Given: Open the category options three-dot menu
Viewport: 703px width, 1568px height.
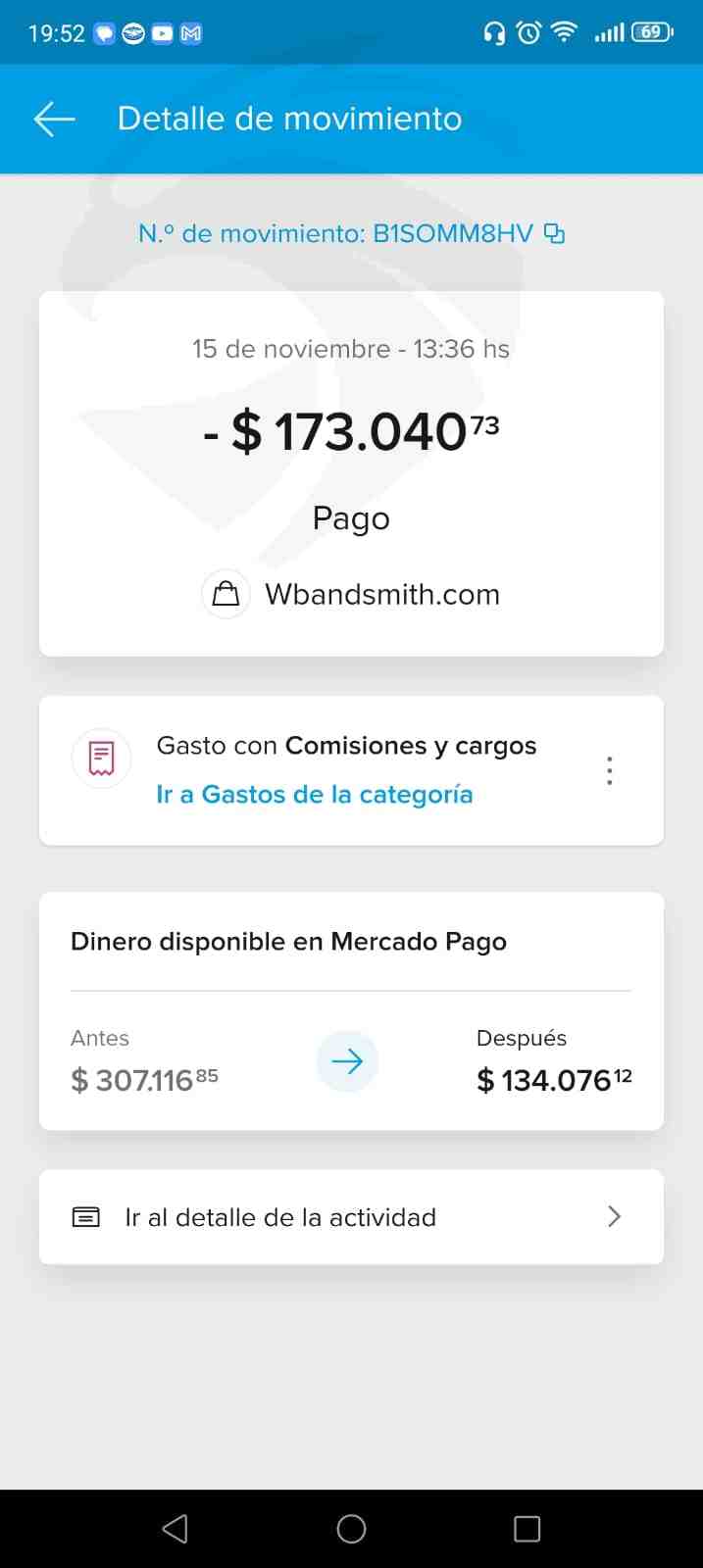Looking at the screenshot, I should click(x=609, y=771).
